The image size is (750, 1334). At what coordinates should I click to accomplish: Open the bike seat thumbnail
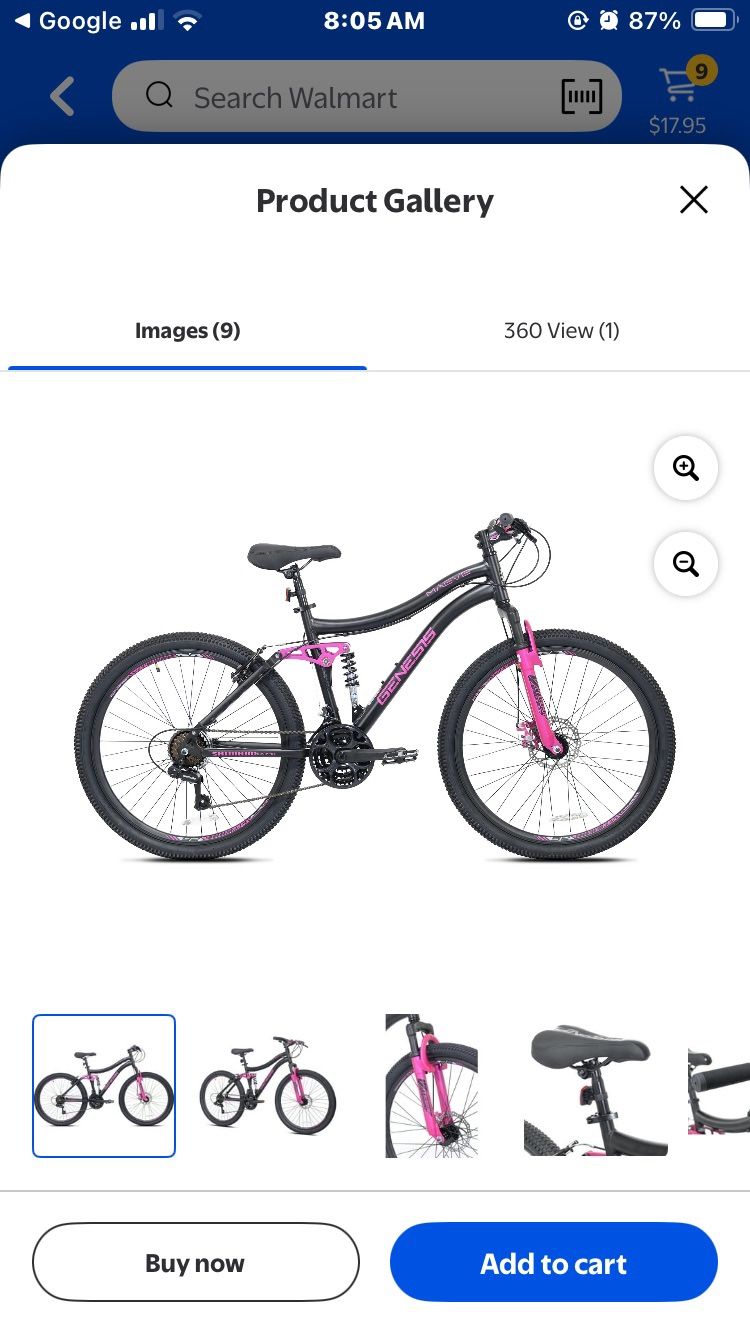coord(595,1086)
